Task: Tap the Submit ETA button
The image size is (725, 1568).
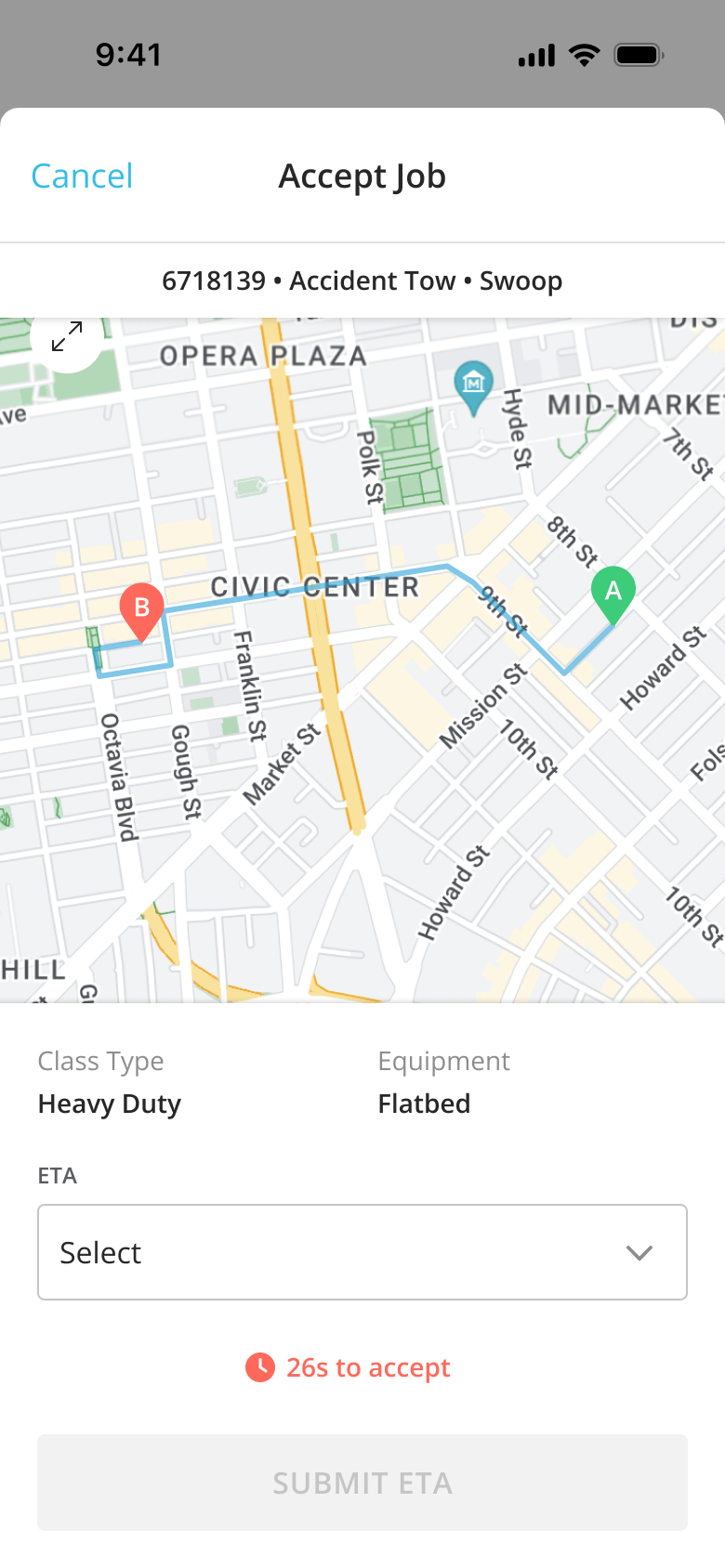Action: (x=362, y=1483)
